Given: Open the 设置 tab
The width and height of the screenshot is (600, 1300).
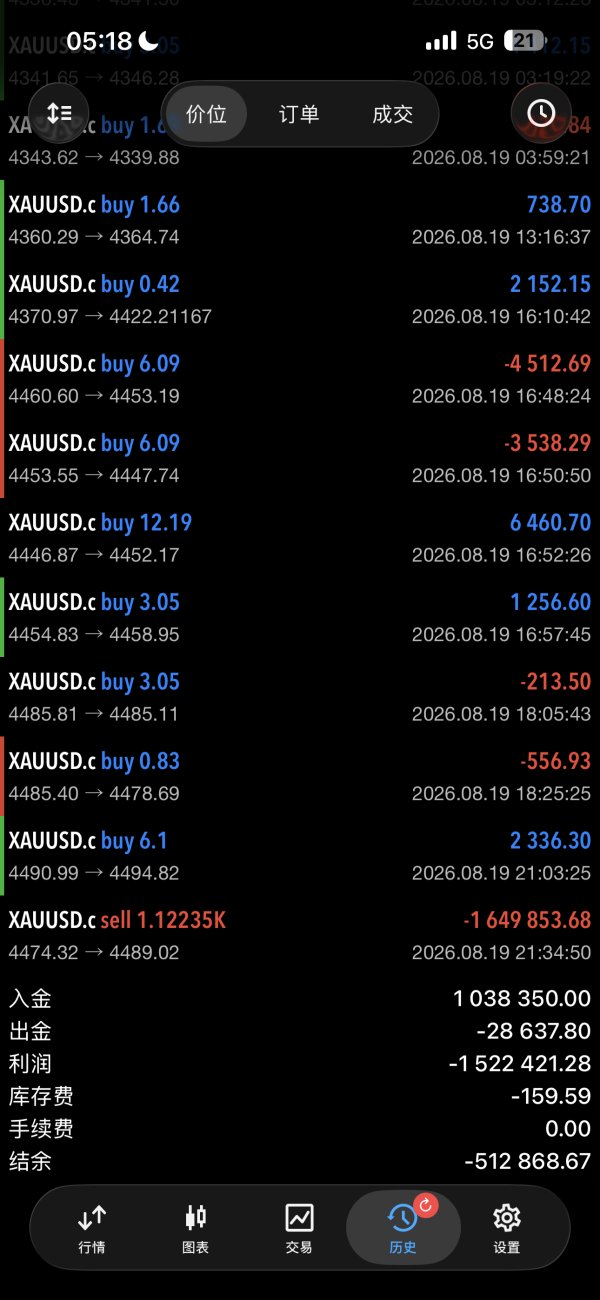Looking at the screenshot, I should pos(507,1228).
